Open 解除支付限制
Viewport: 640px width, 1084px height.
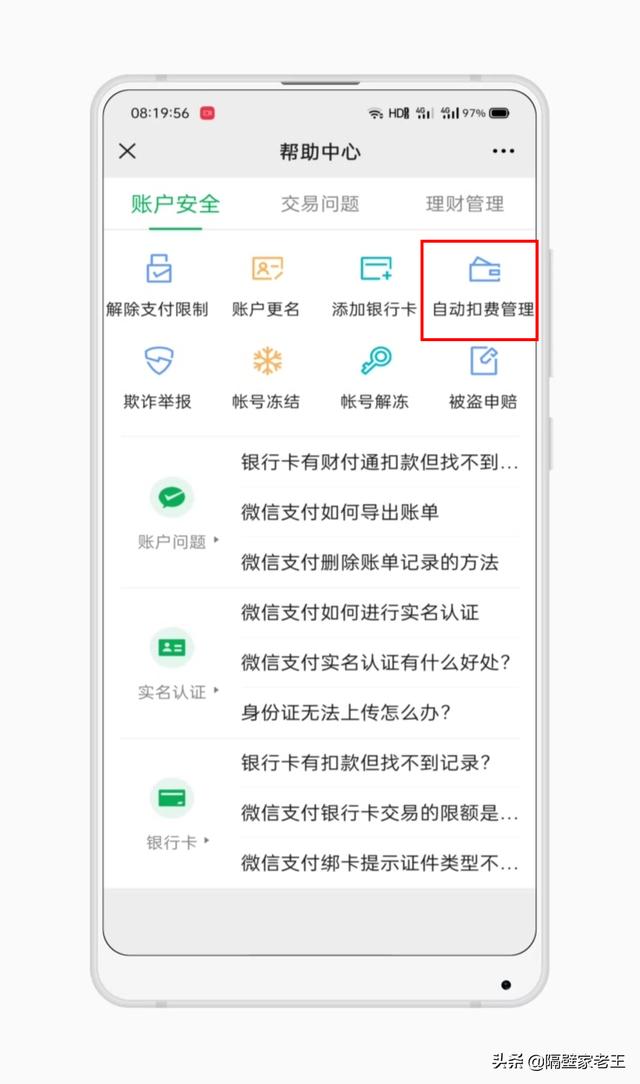(158, 286)
